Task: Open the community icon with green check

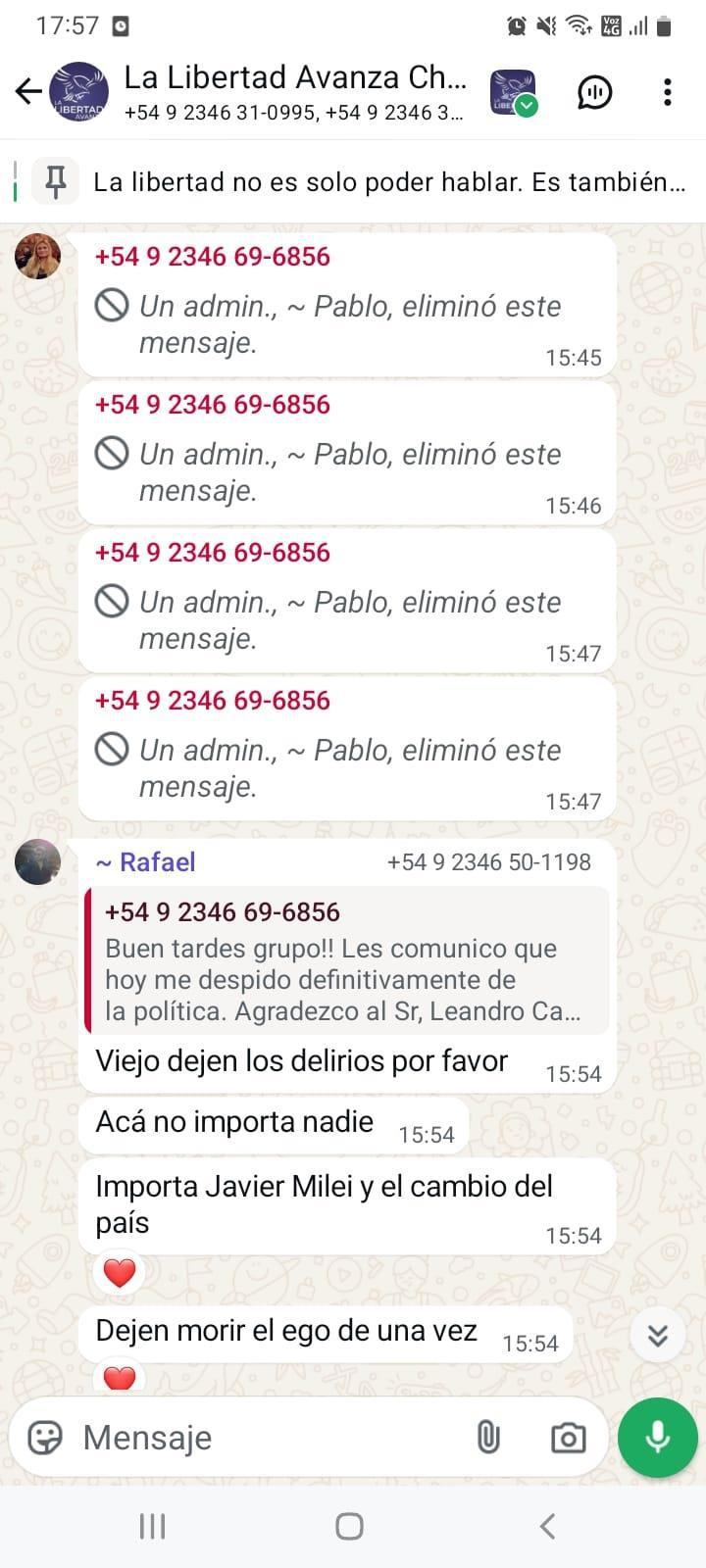Action: [x=513, y=92]
